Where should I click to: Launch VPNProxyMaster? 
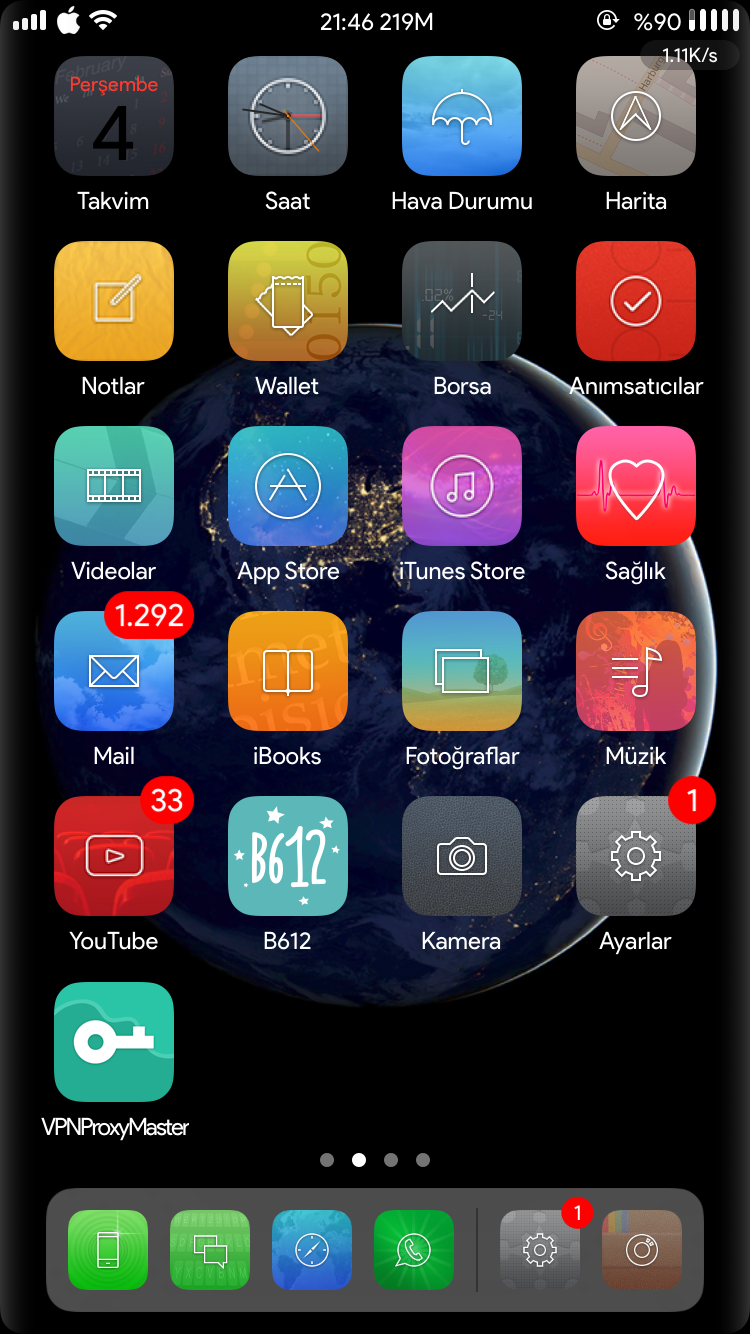click(x=114, y=1042)
